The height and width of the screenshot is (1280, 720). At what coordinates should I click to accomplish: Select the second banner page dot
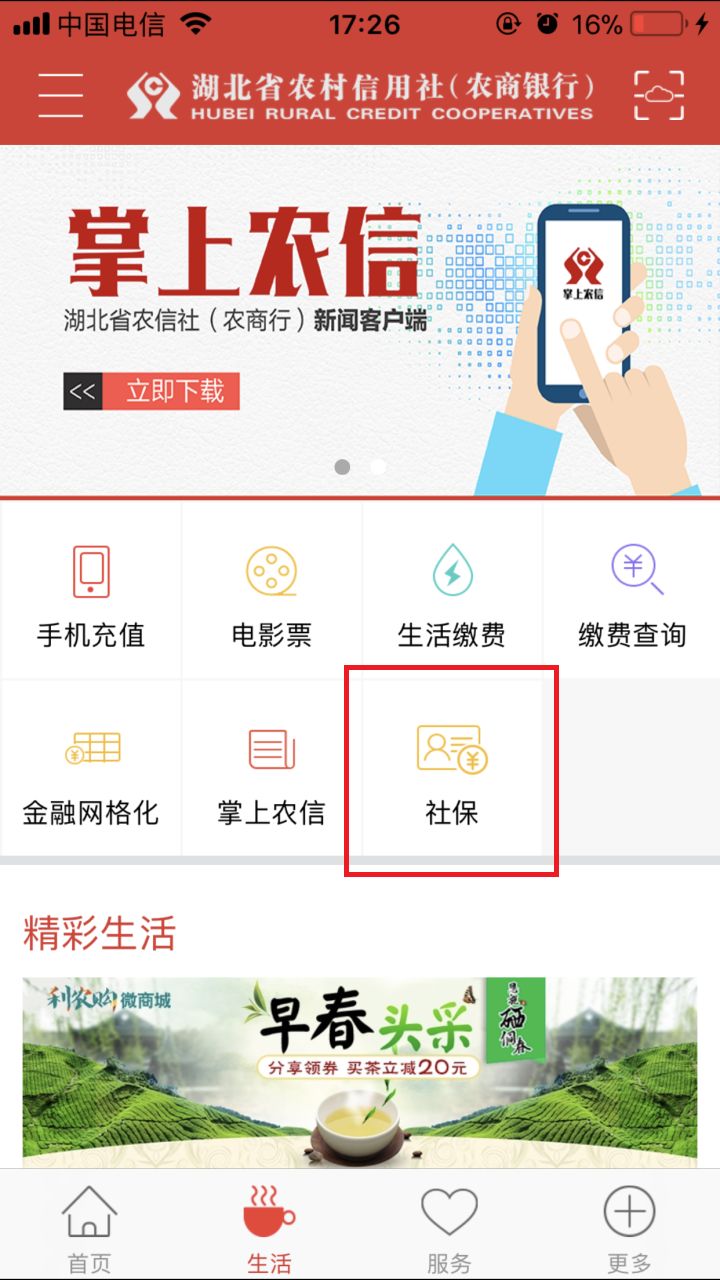(x=378, y=467)
